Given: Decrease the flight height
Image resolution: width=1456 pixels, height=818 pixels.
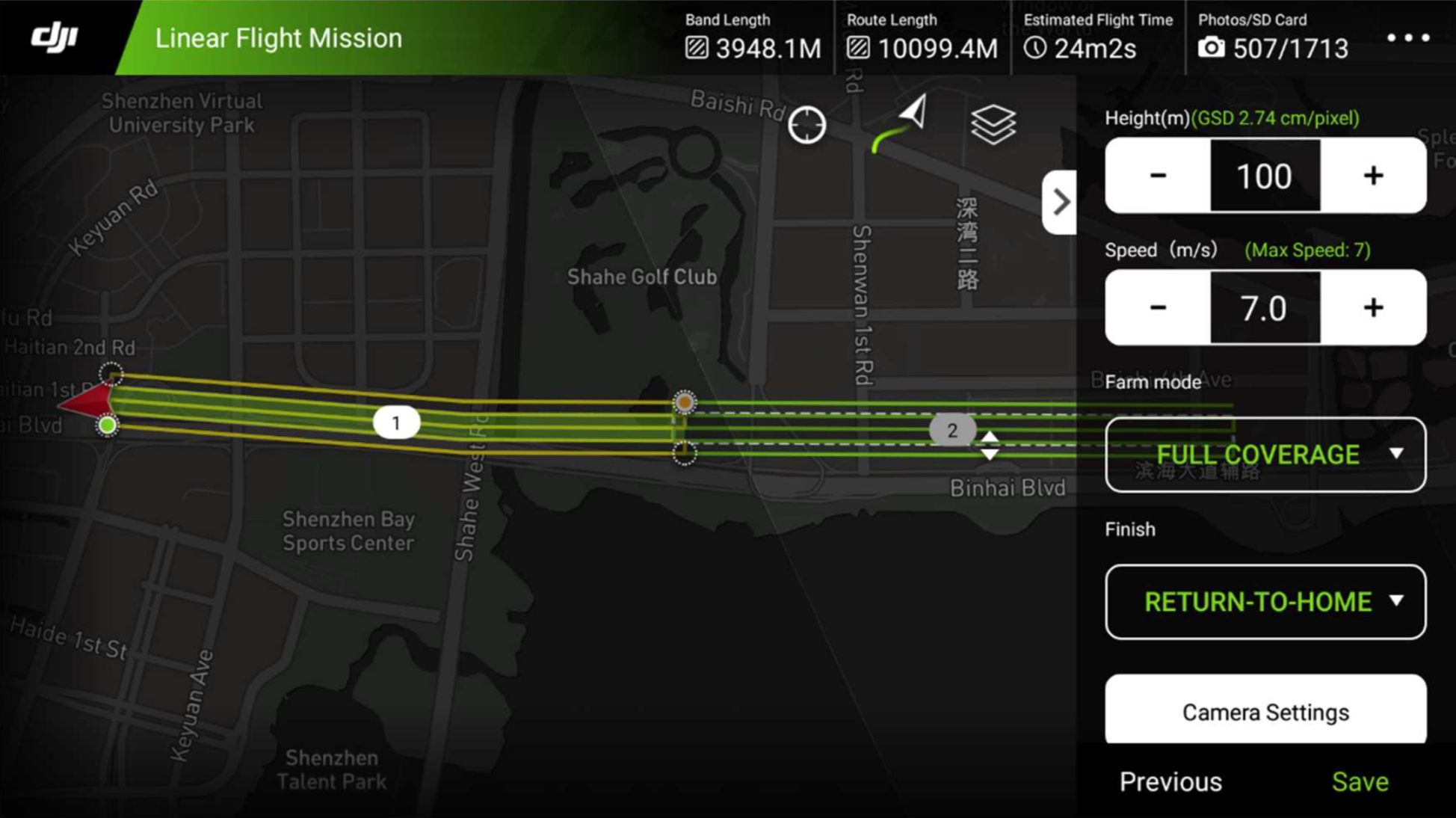Looking at the screenshot, I should pos(1158,176).
